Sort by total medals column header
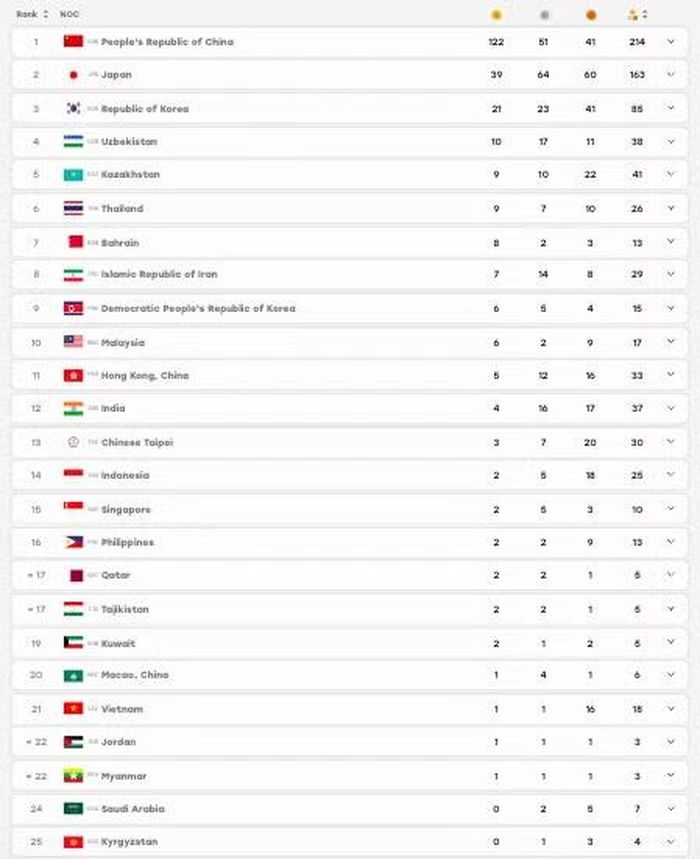700x859 pixels. point(638,15)
